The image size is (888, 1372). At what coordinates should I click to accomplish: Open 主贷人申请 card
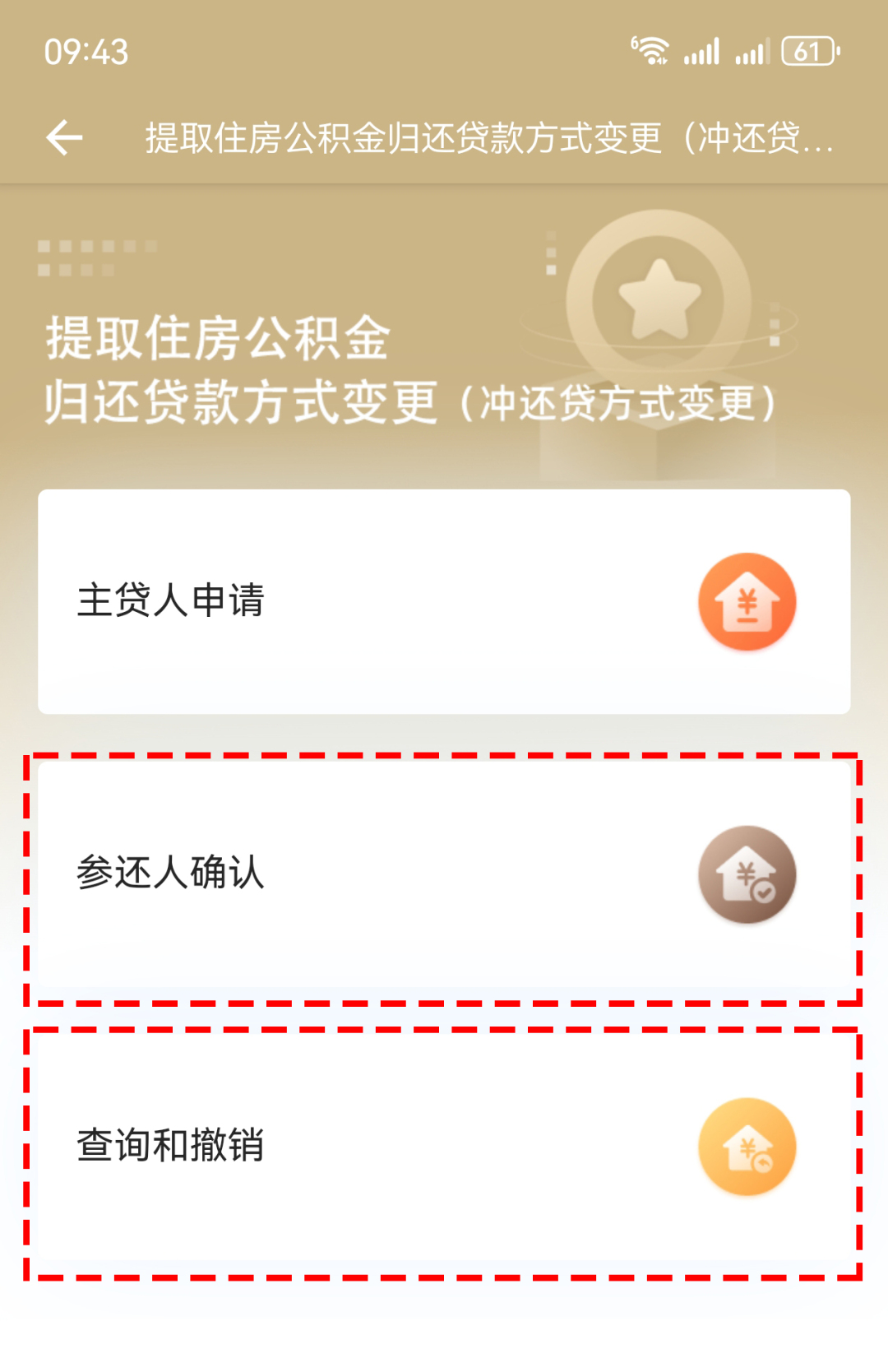444,601
